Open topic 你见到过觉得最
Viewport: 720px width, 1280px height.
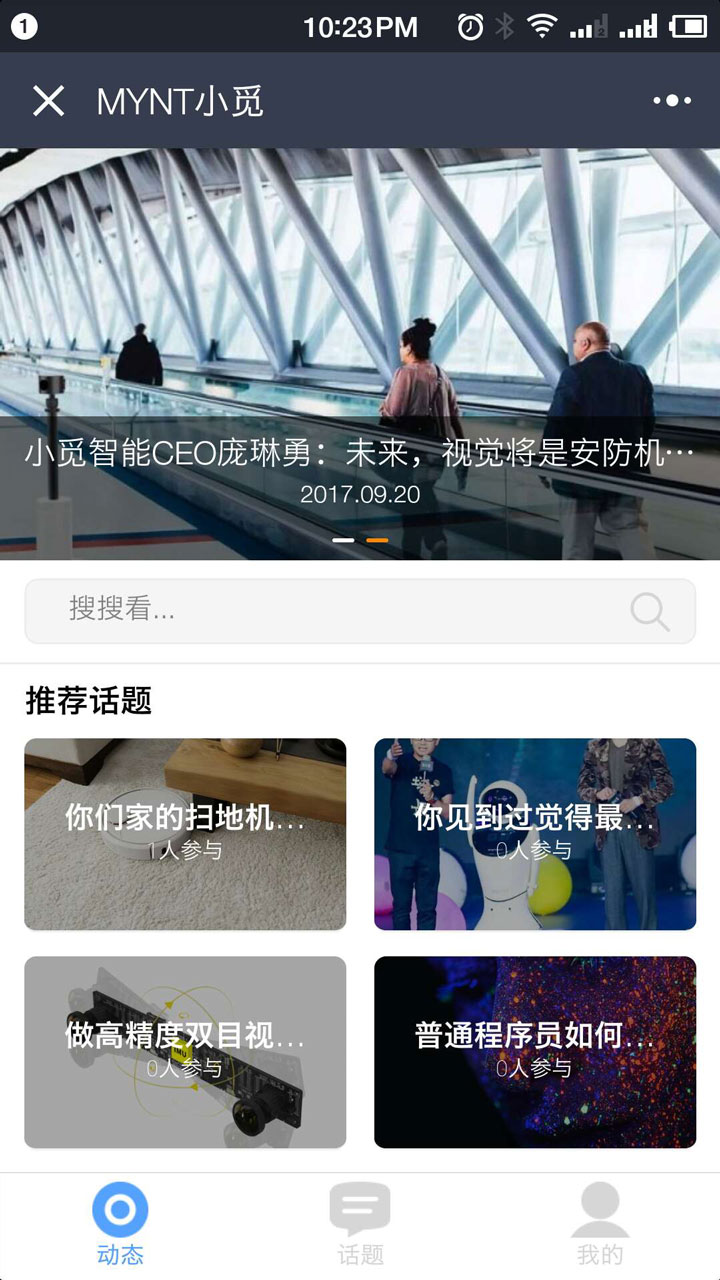(535, 834)
